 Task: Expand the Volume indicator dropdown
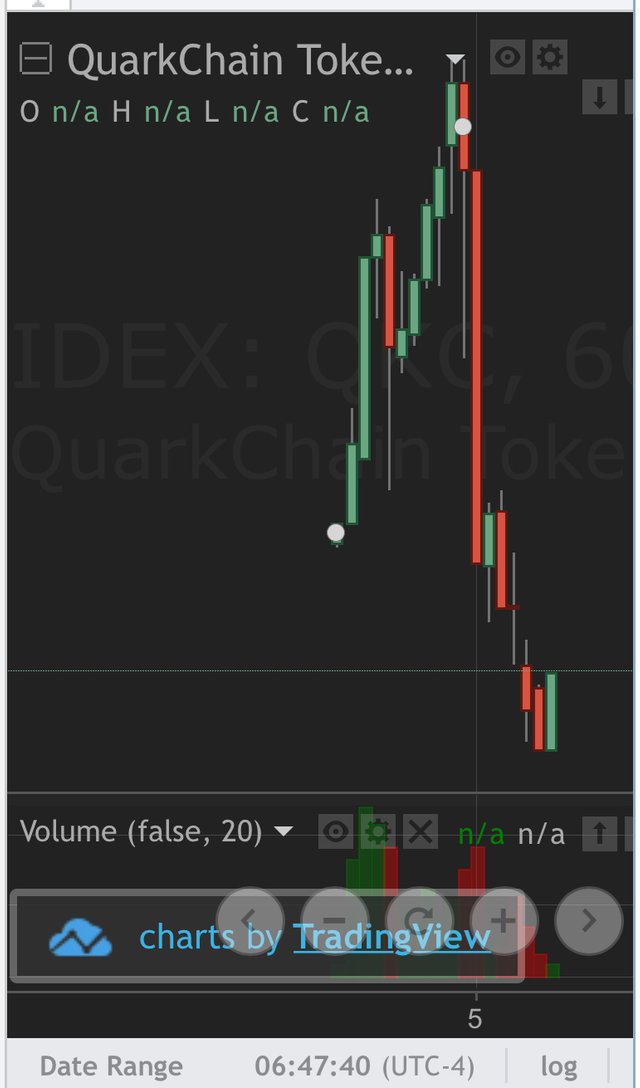(x=283, y=831)
